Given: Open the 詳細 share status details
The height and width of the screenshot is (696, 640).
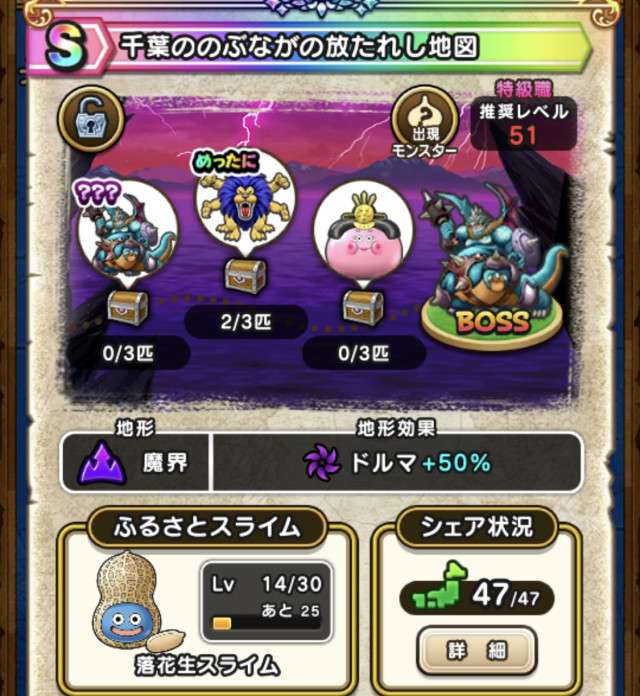Looking at the screenshot, I should click(x=474, y=649).
